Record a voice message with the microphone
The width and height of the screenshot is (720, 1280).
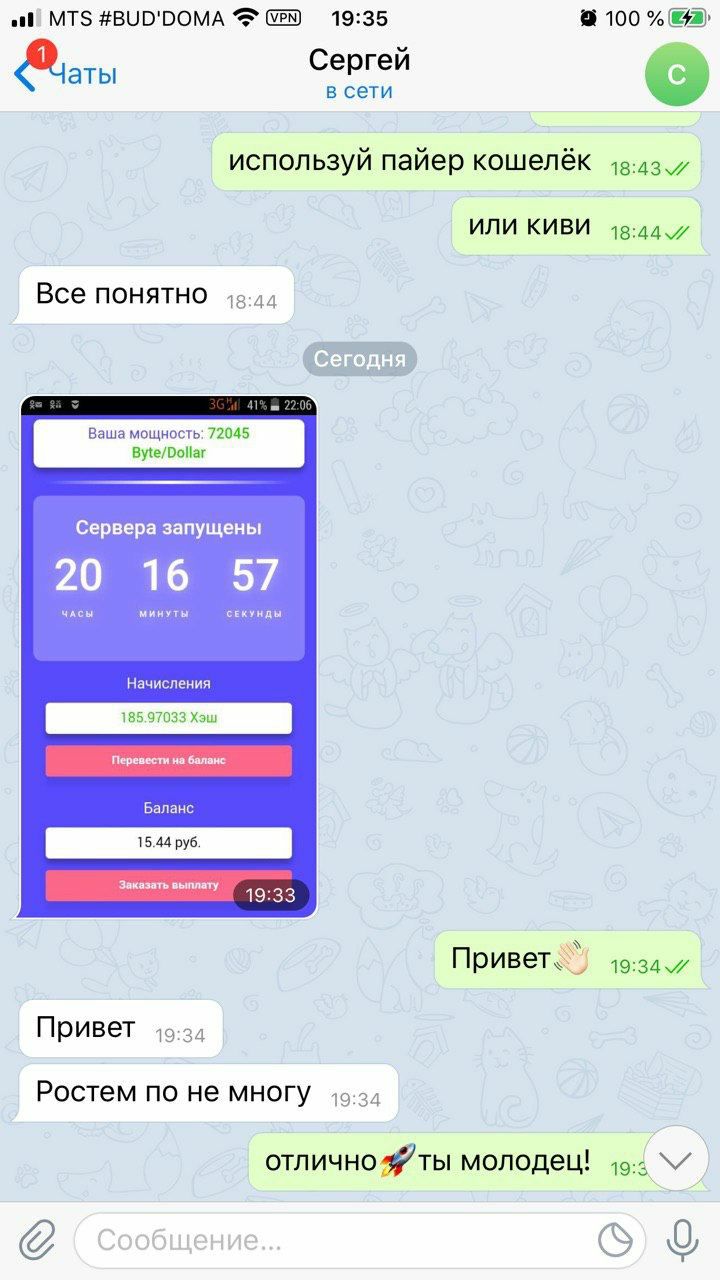(683, 1240)
